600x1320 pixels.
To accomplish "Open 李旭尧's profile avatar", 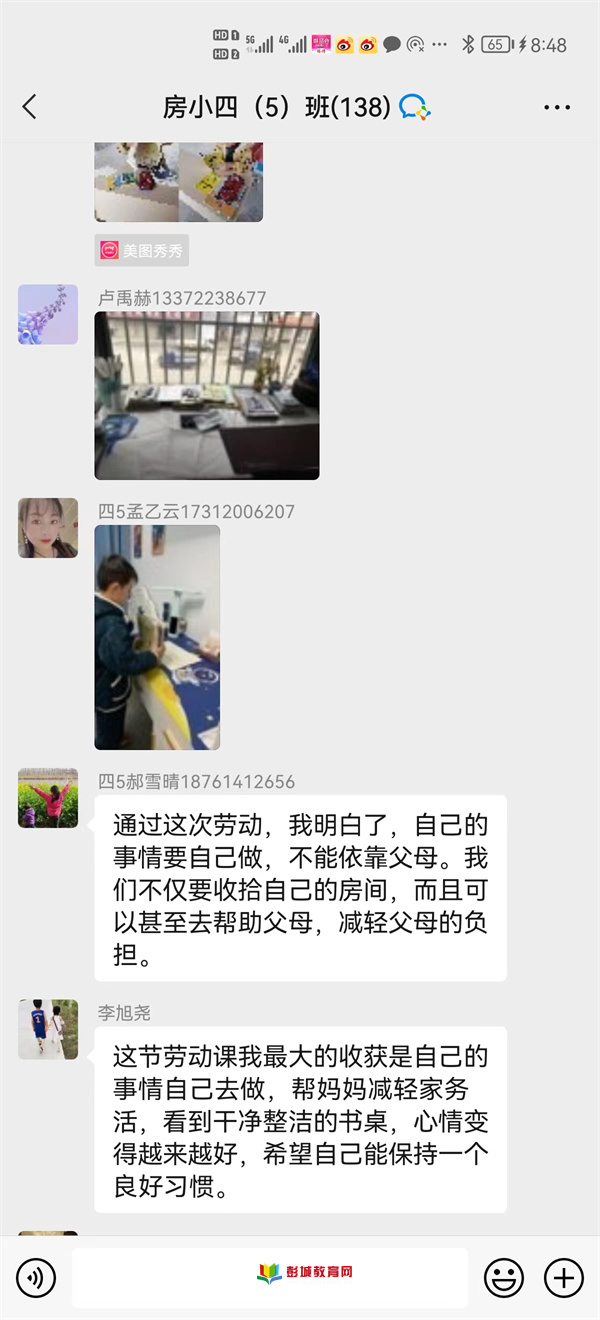I will (x=48, y=1029).
